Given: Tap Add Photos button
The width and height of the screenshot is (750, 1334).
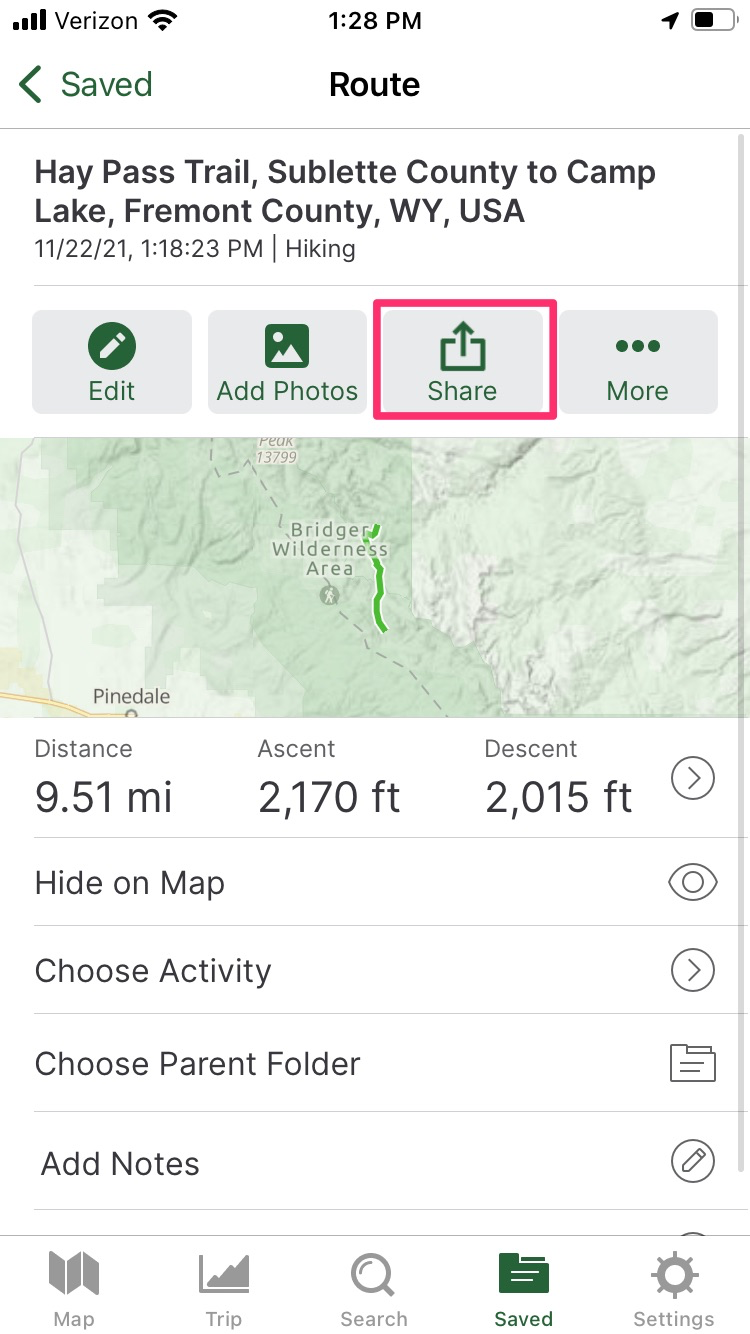Looking at the screenshot, I should tap(287, 362).
